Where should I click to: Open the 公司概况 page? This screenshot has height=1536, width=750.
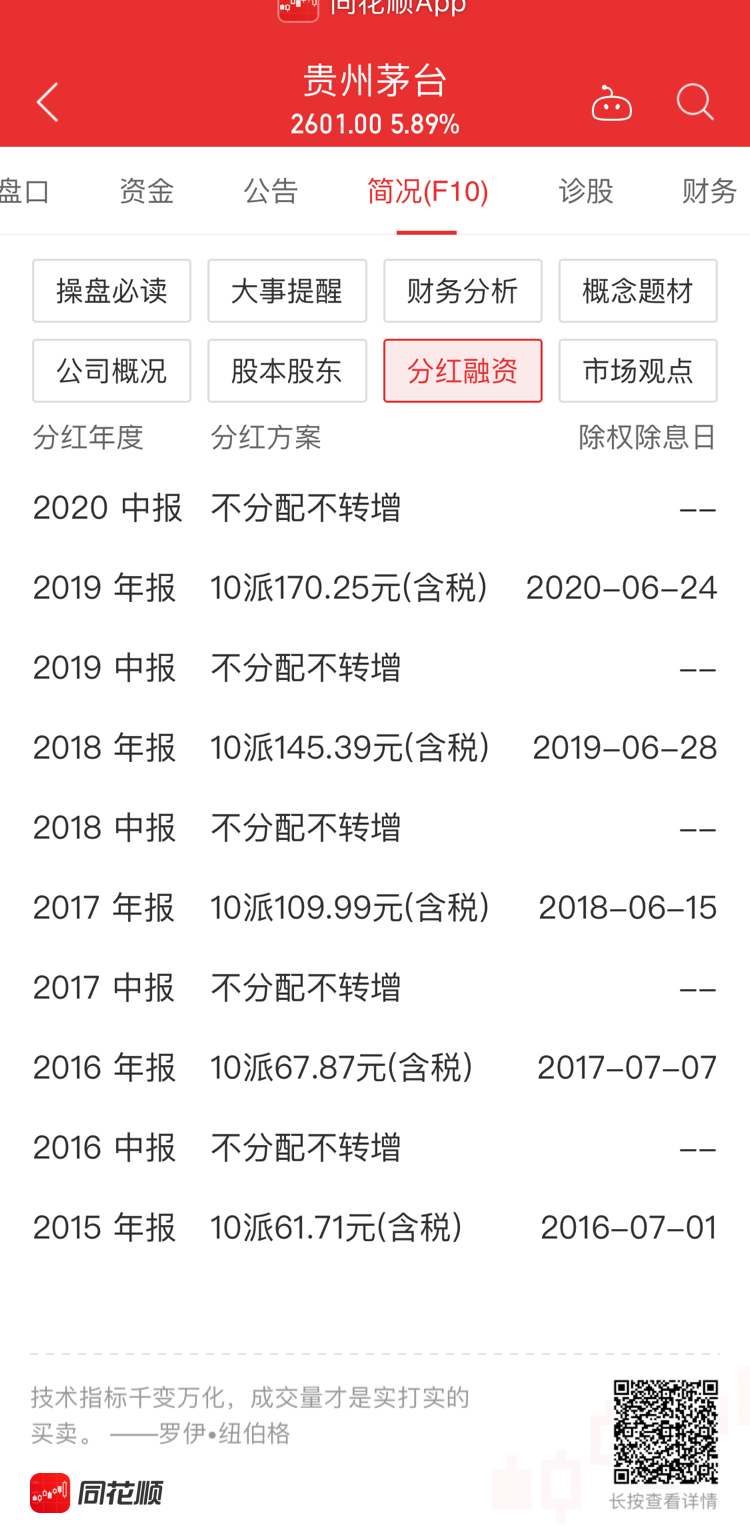111,370
